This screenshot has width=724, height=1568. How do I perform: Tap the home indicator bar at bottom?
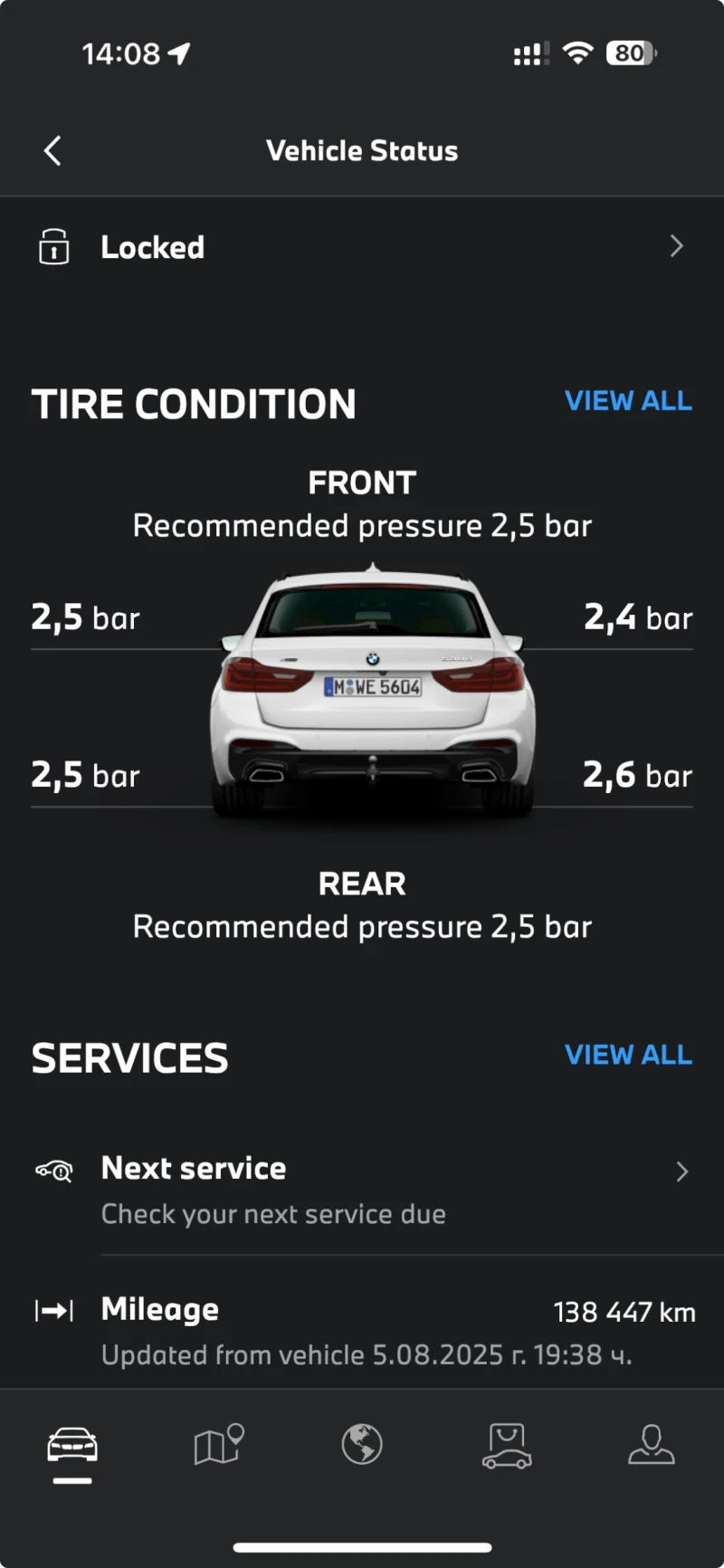[x=362, y=1550]
